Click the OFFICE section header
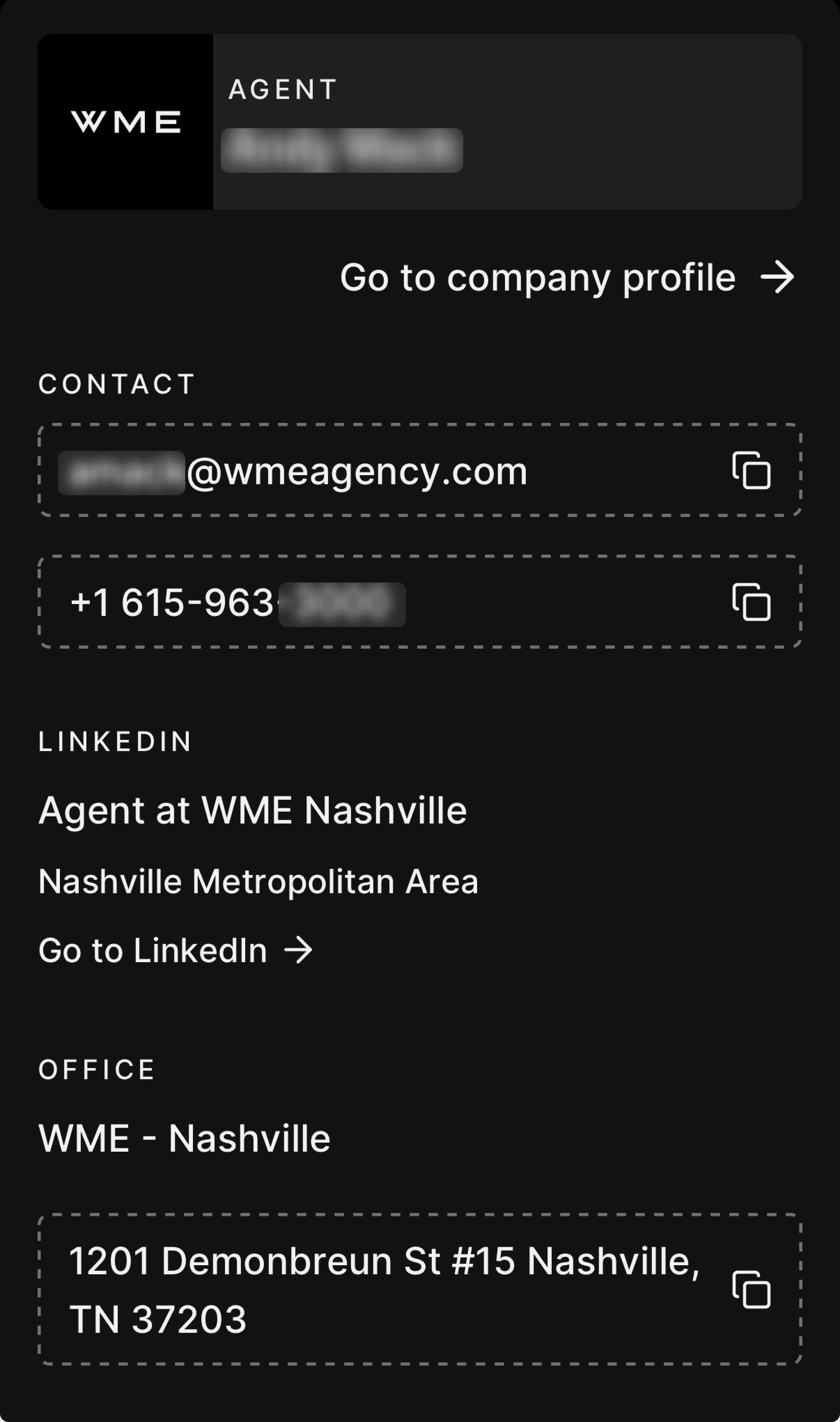 click(x=96, y=1070)
